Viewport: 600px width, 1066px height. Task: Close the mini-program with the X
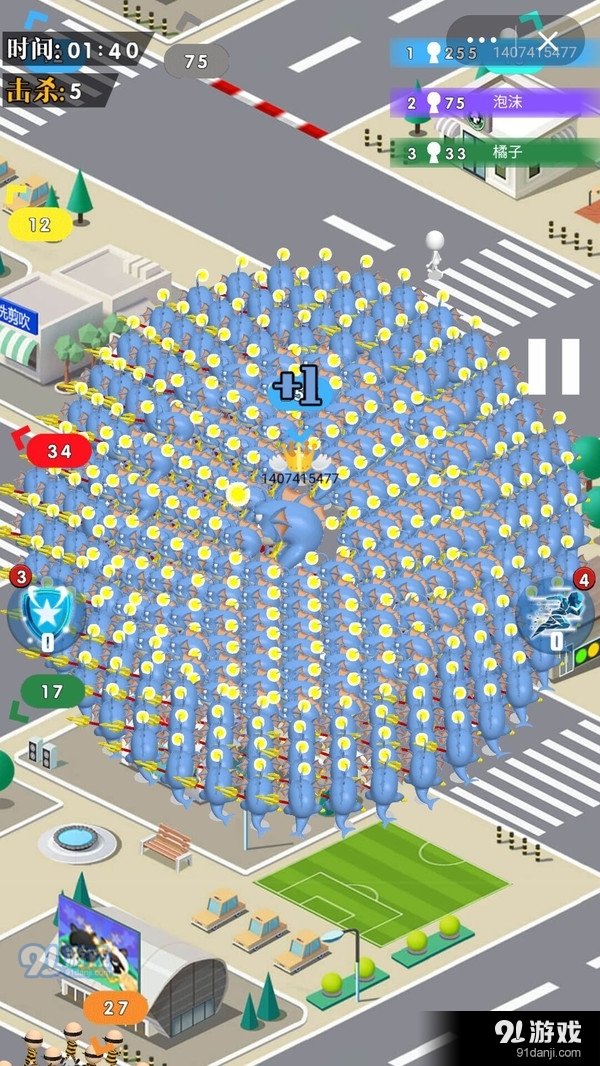coord(547,40)
